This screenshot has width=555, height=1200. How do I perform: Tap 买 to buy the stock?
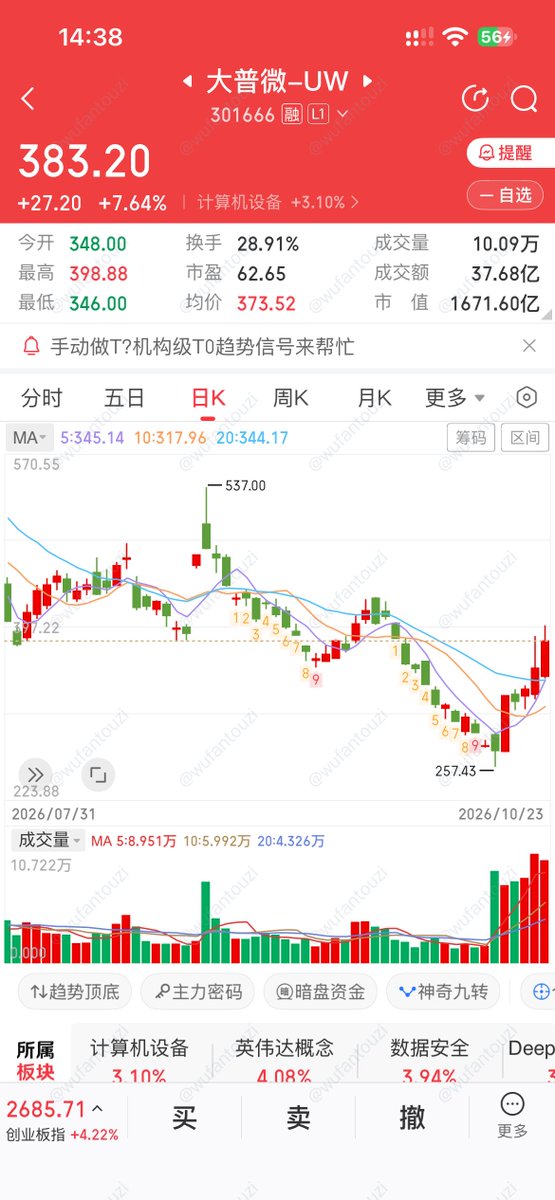point(184,1116)
